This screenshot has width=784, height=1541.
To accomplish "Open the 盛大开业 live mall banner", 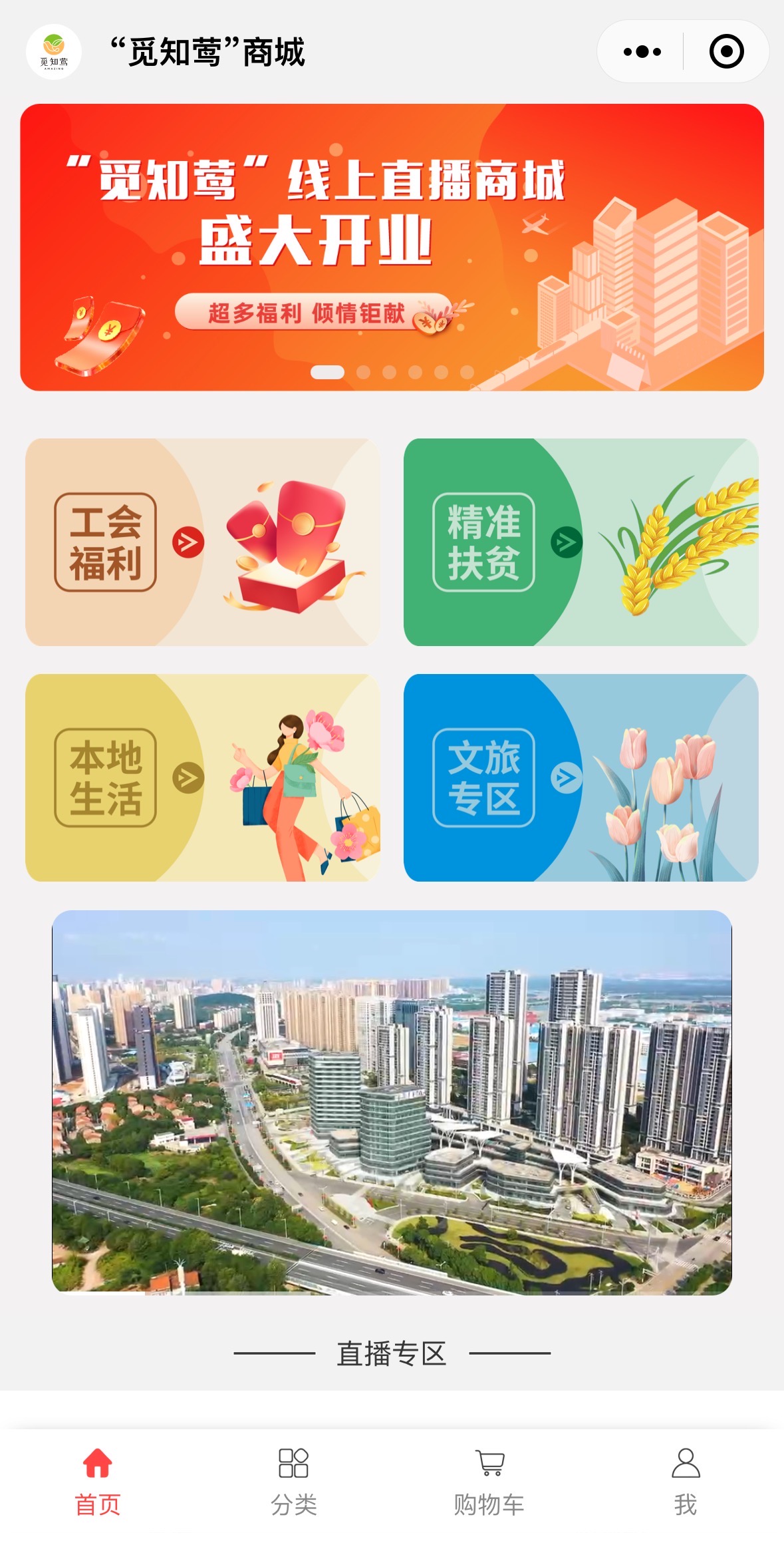I will (392, 247).
